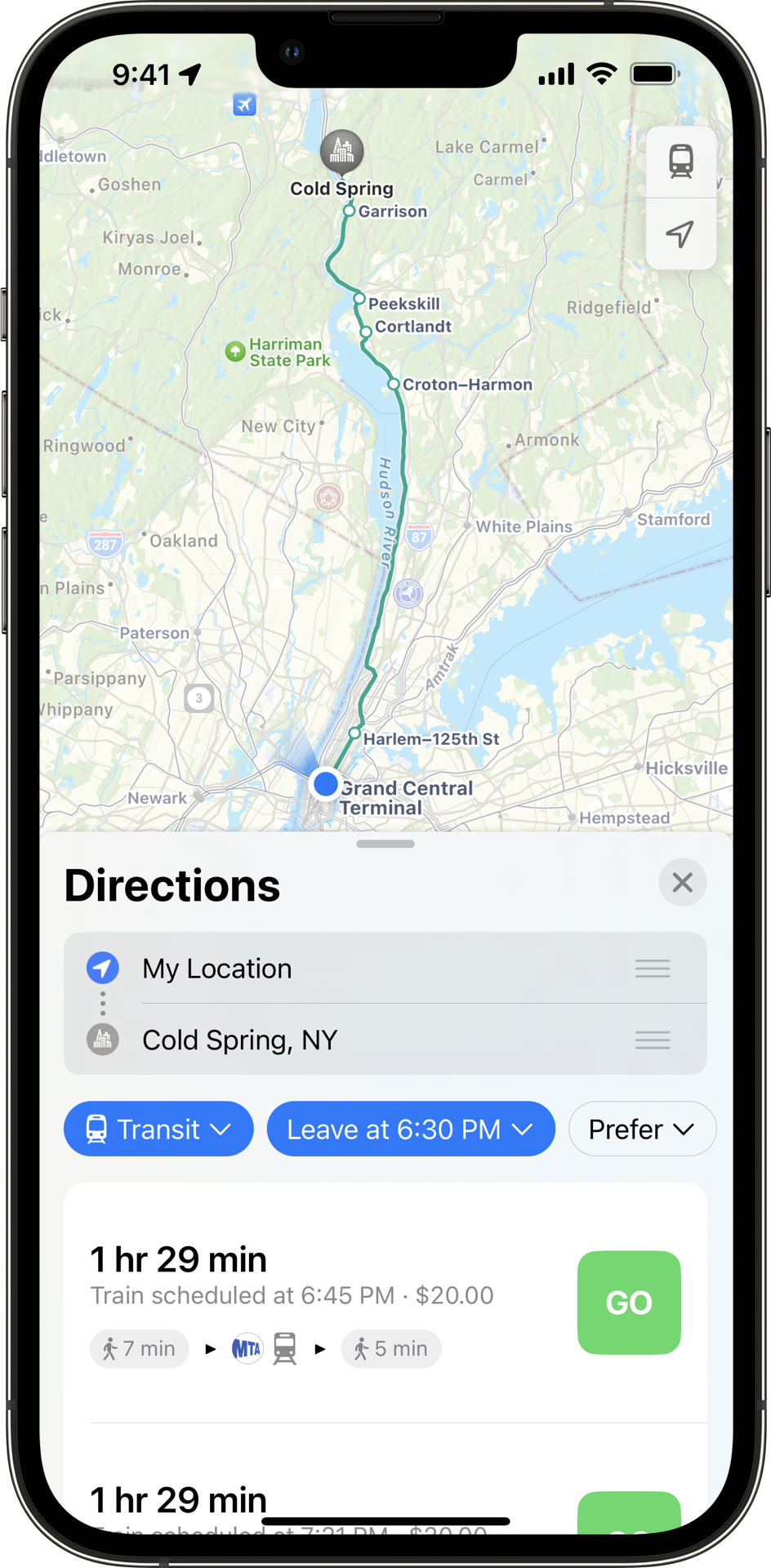Switch map mode via transit icon

pos(680,161)
